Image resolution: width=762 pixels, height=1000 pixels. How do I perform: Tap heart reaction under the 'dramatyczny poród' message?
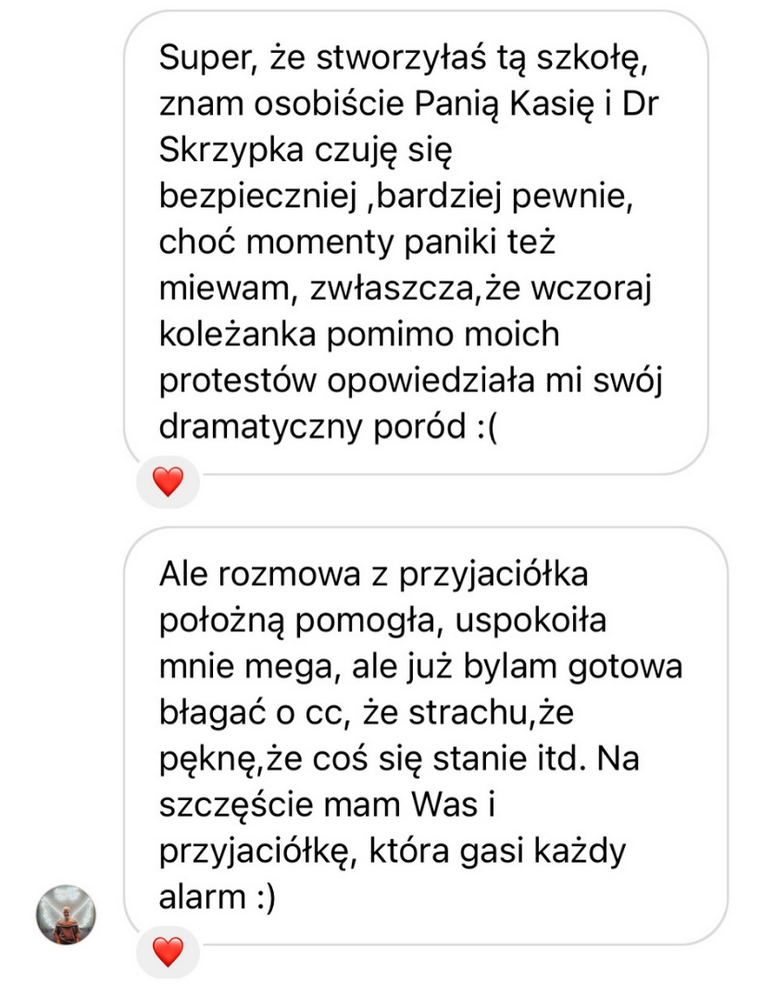point(168,483)
